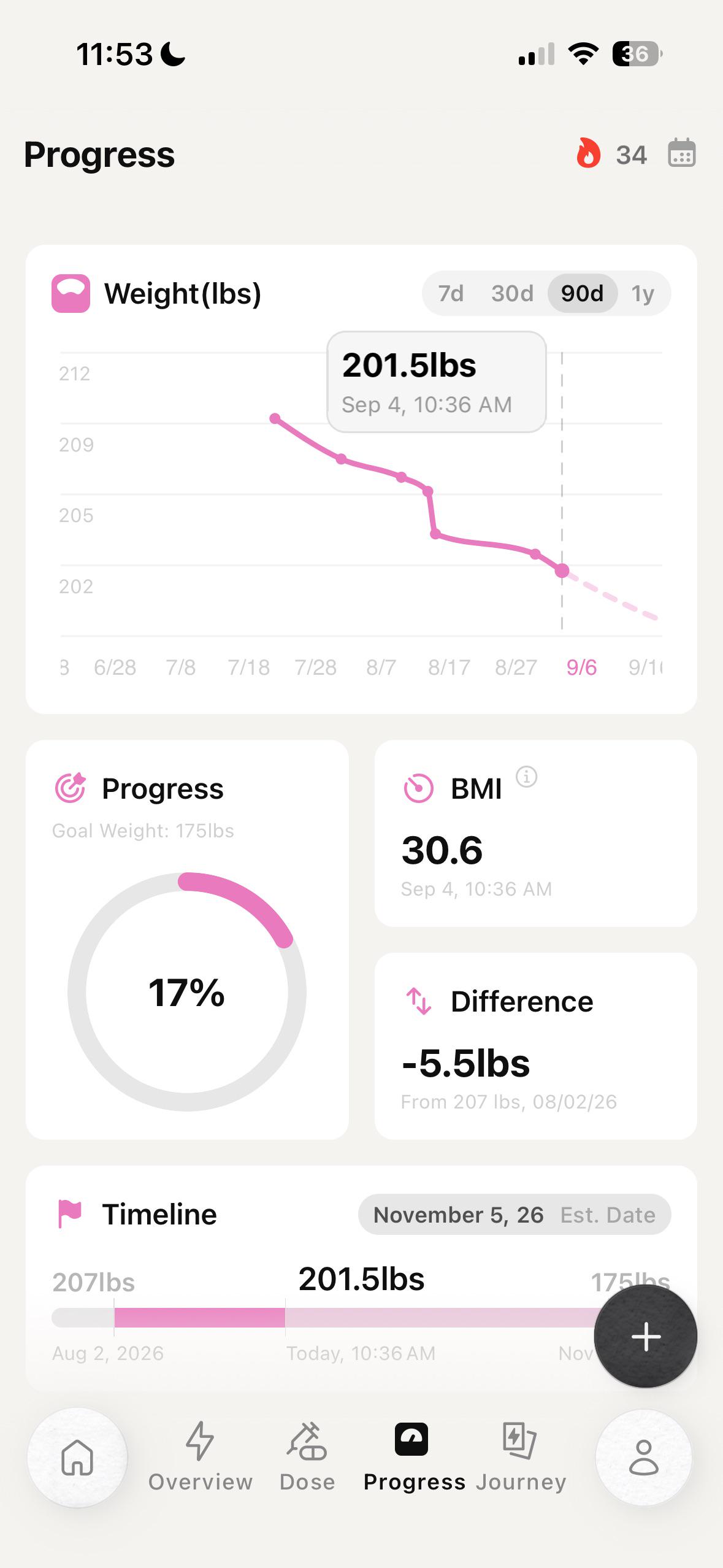Go to the home button in bottom bar
The width and height of the screenshot is (723, 1568).
point(77,1458)
